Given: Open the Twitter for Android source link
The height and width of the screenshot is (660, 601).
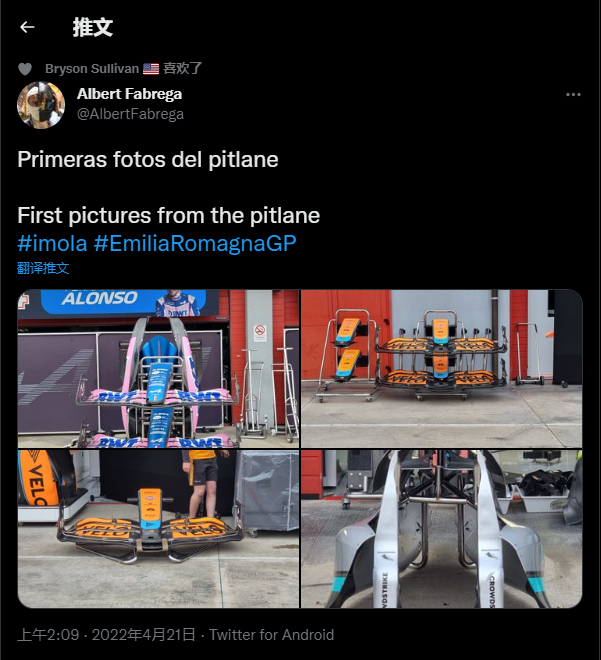Looking at the screenshot, I should tap(271, 635).
